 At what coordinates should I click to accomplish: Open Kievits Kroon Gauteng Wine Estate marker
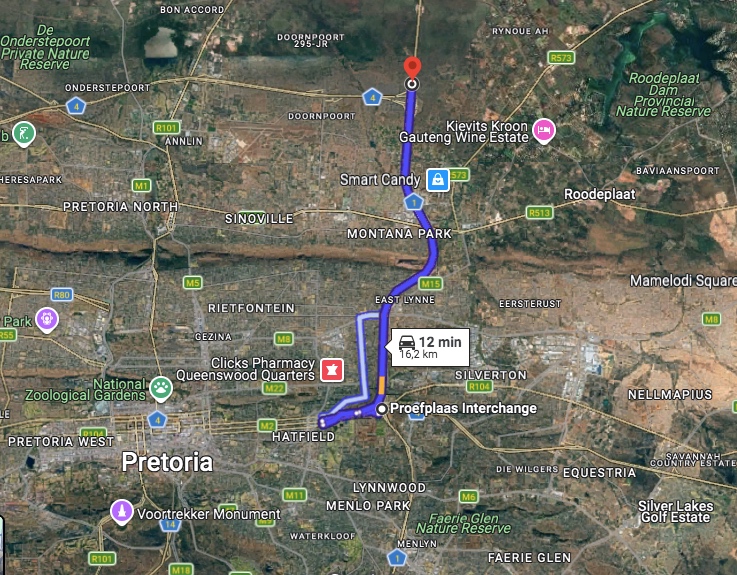pos(543,128)
